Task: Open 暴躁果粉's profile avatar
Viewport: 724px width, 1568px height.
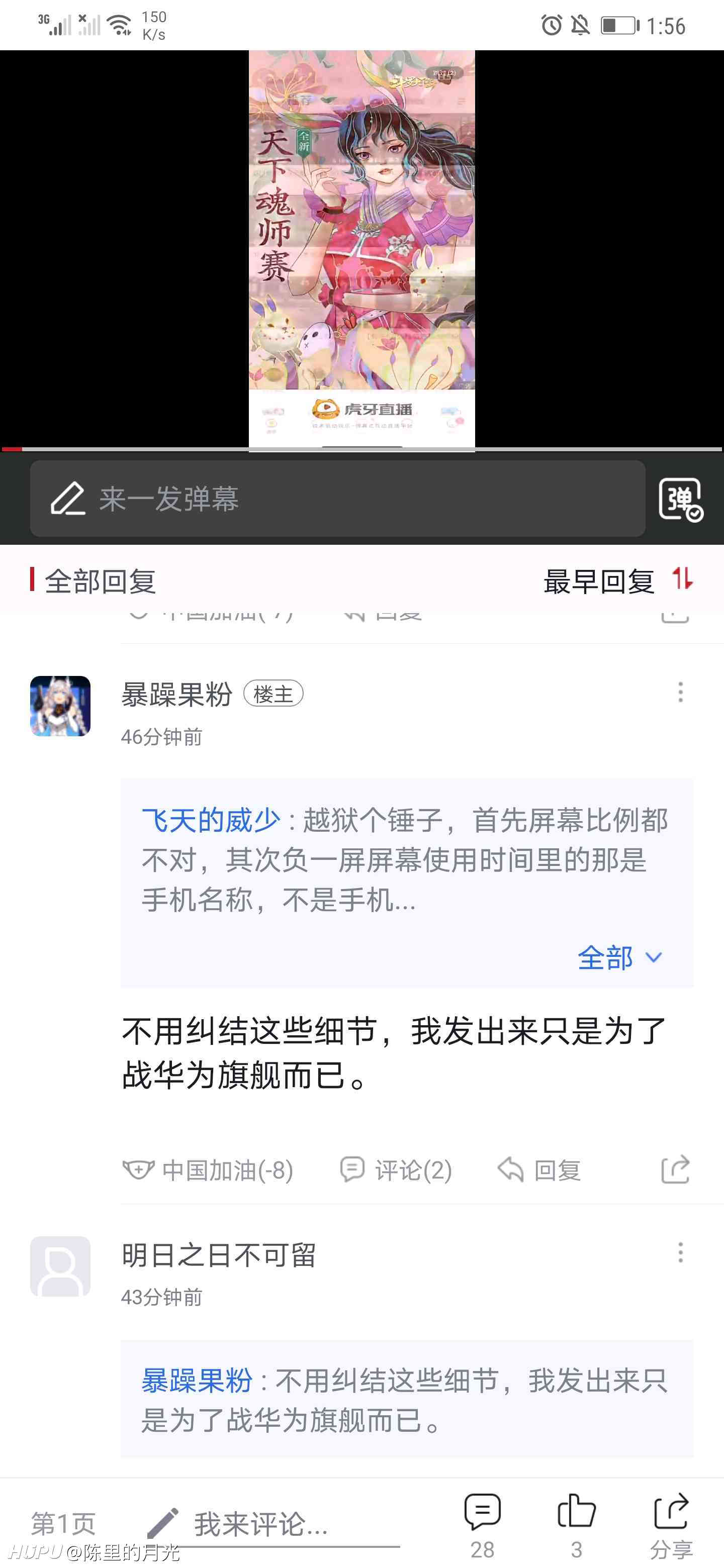Action: coord(60,706)
